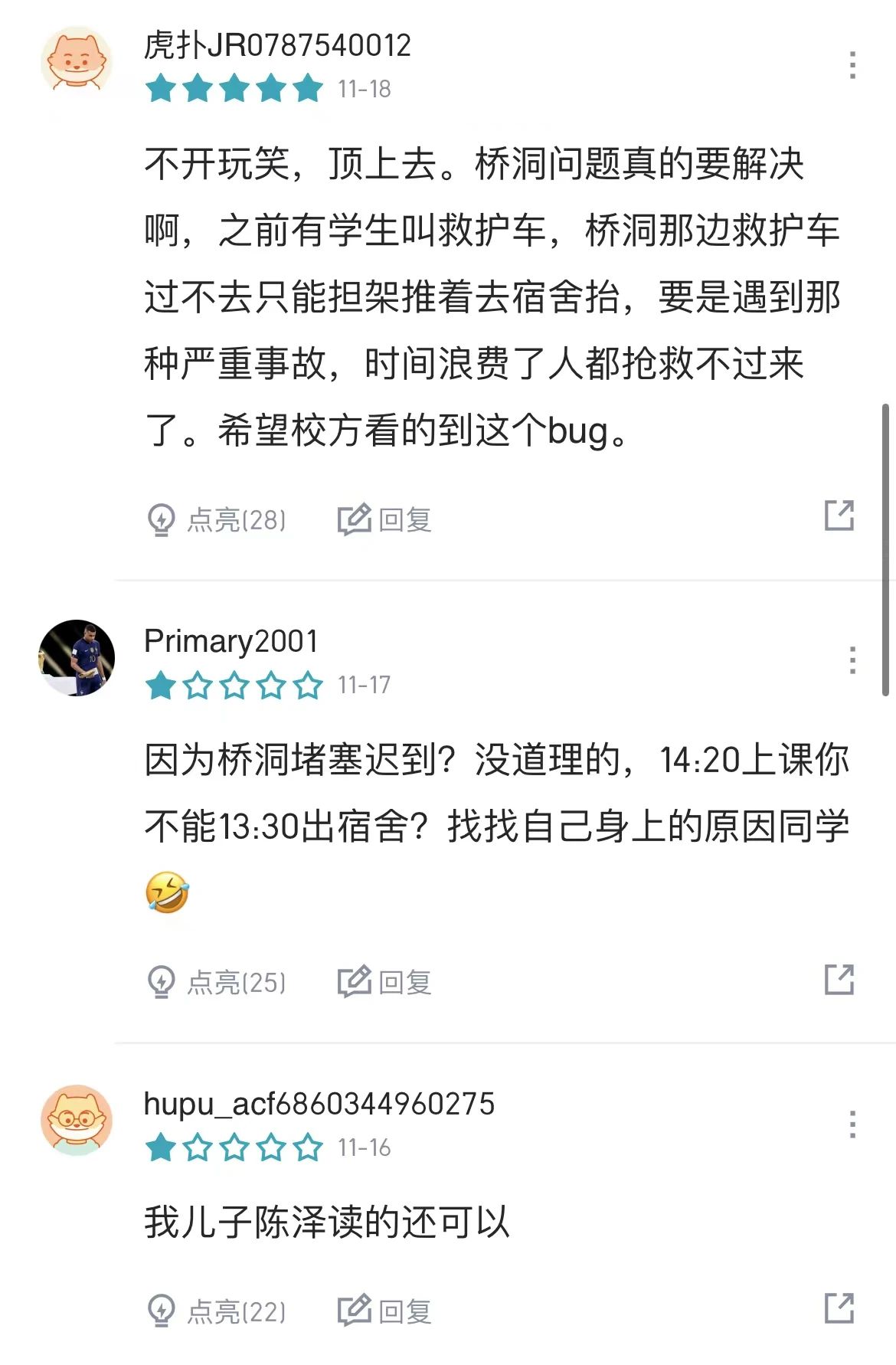Viewport: 896px width, 1365px height.
Task: Open overflow menu on hupu_acf6860344960275's comment
Action: (x=852, y=1124)
